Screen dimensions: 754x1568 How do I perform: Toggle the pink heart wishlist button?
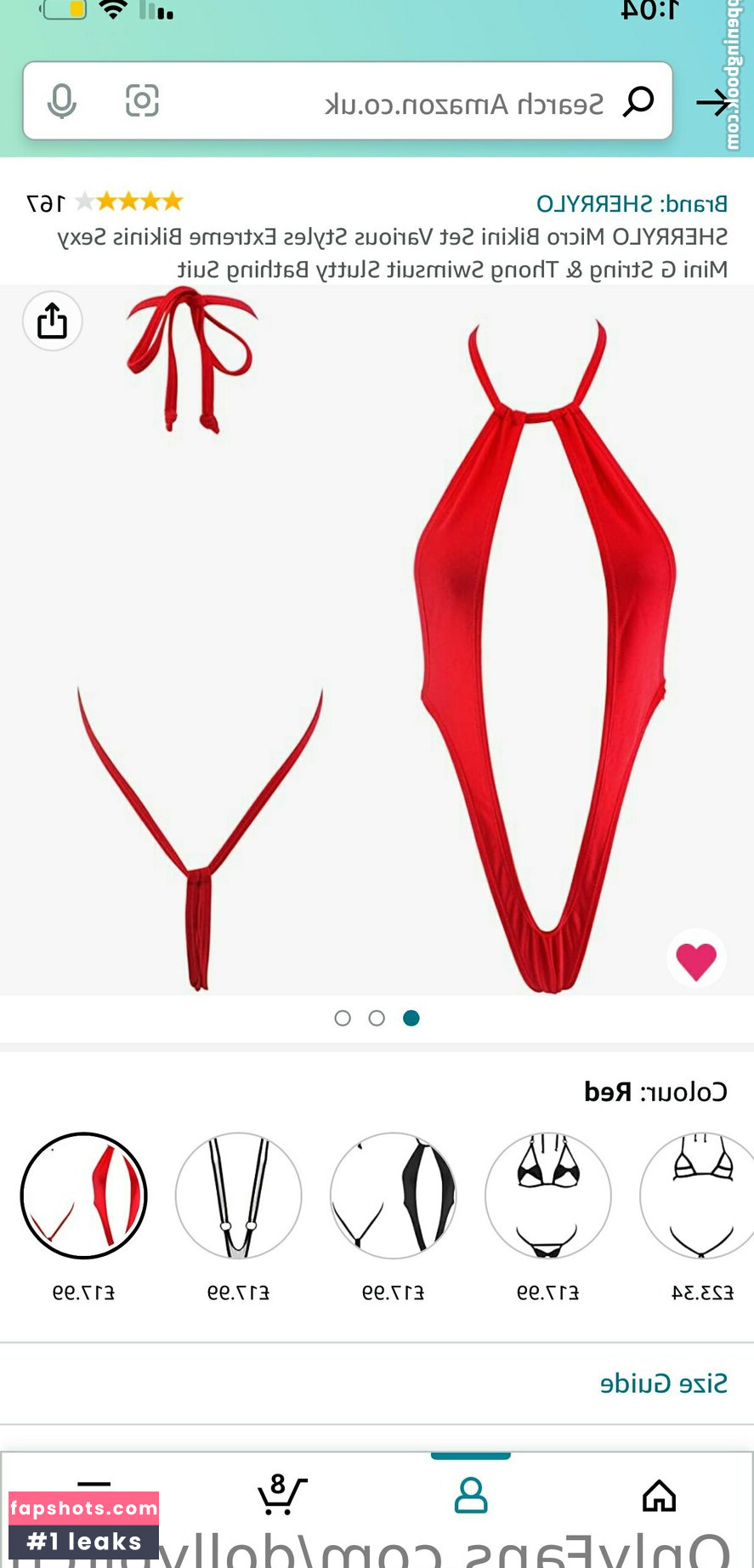click(696, 960)
